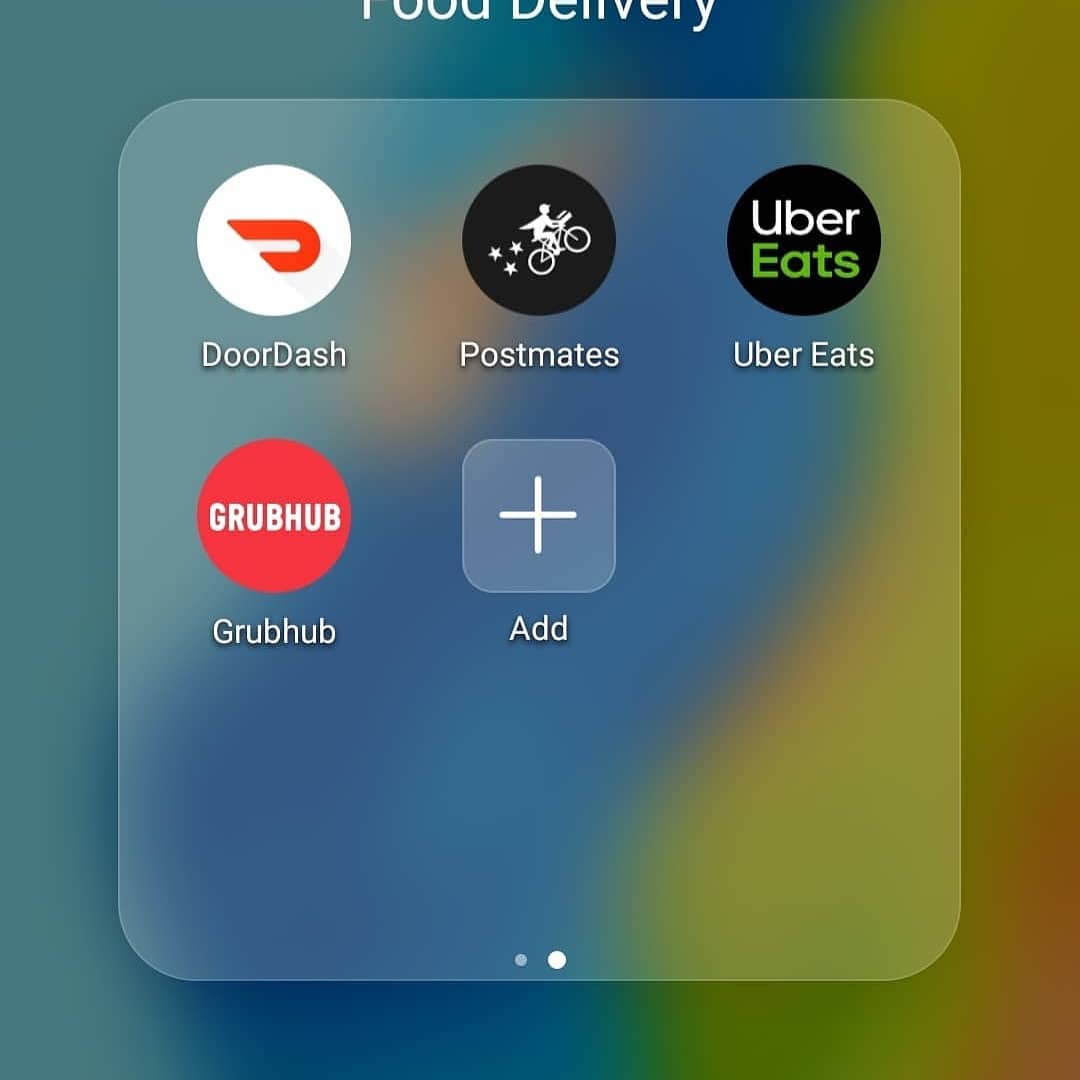Launch the Grubhub app
This screenshot has width=1080, height=1080.
[273, 516]
